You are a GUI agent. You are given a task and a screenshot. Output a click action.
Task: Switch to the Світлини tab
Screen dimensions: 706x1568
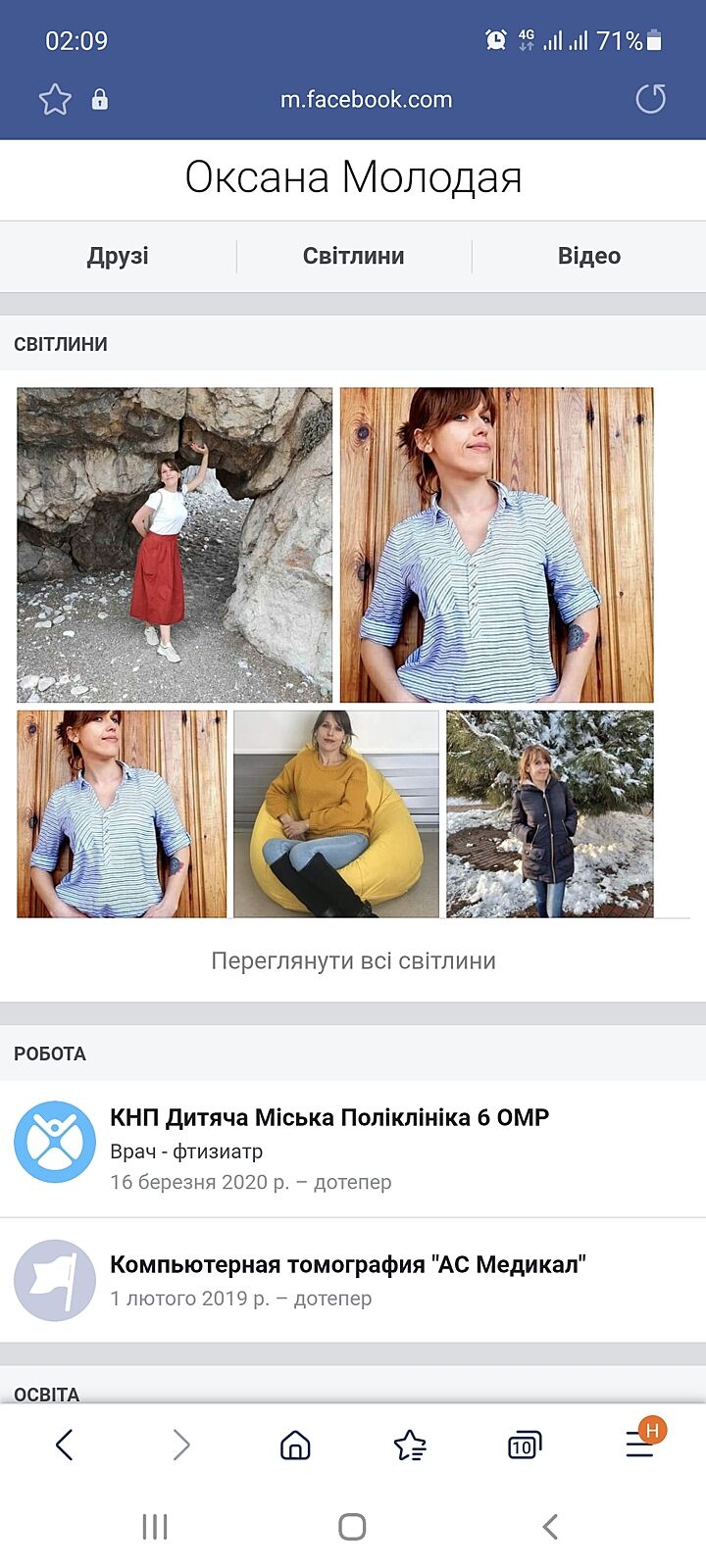(x=353, y=256)
